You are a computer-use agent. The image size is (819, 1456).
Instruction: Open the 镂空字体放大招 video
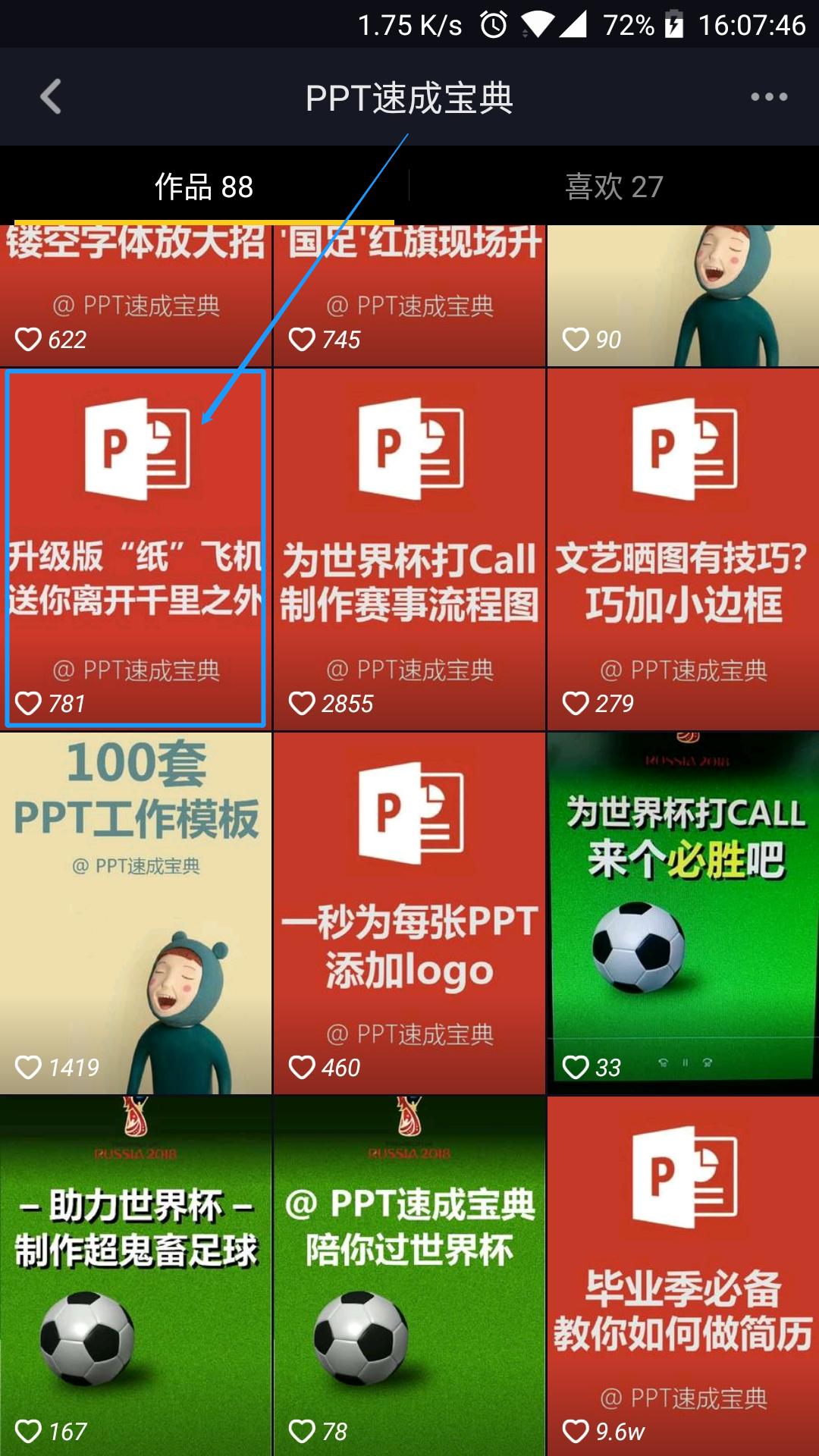point(136,288)
